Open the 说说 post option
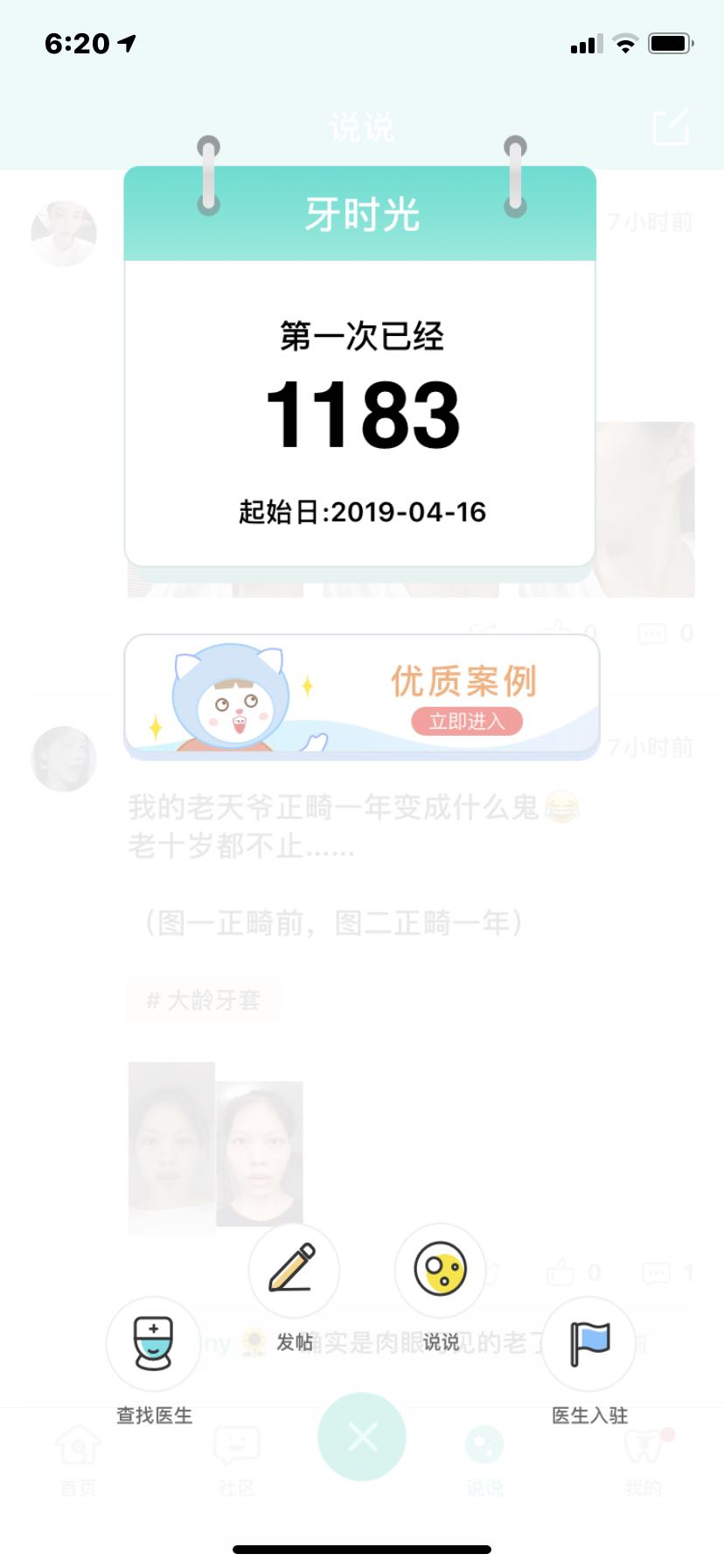Screen dimensions: 724x1568 [x=440, y=1270]
